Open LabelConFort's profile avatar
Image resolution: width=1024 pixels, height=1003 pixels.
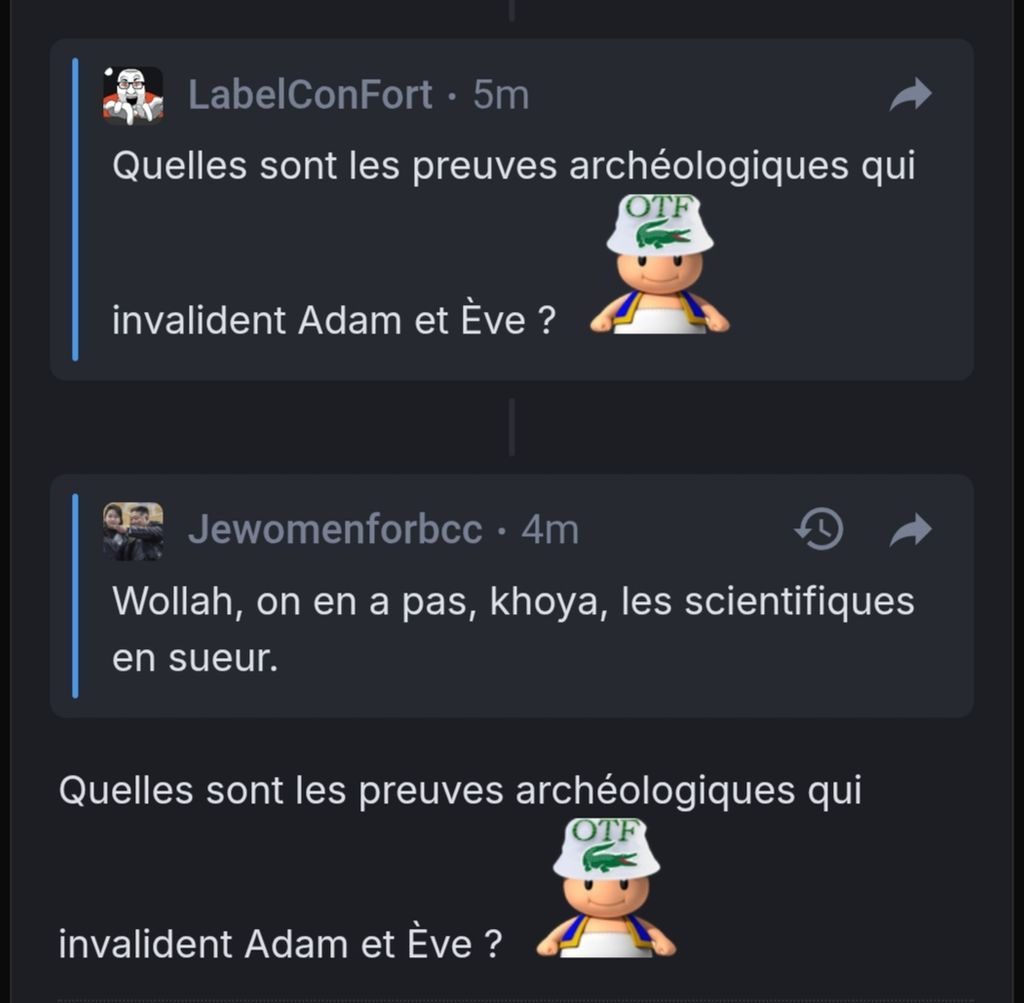(x=133, y=96)
